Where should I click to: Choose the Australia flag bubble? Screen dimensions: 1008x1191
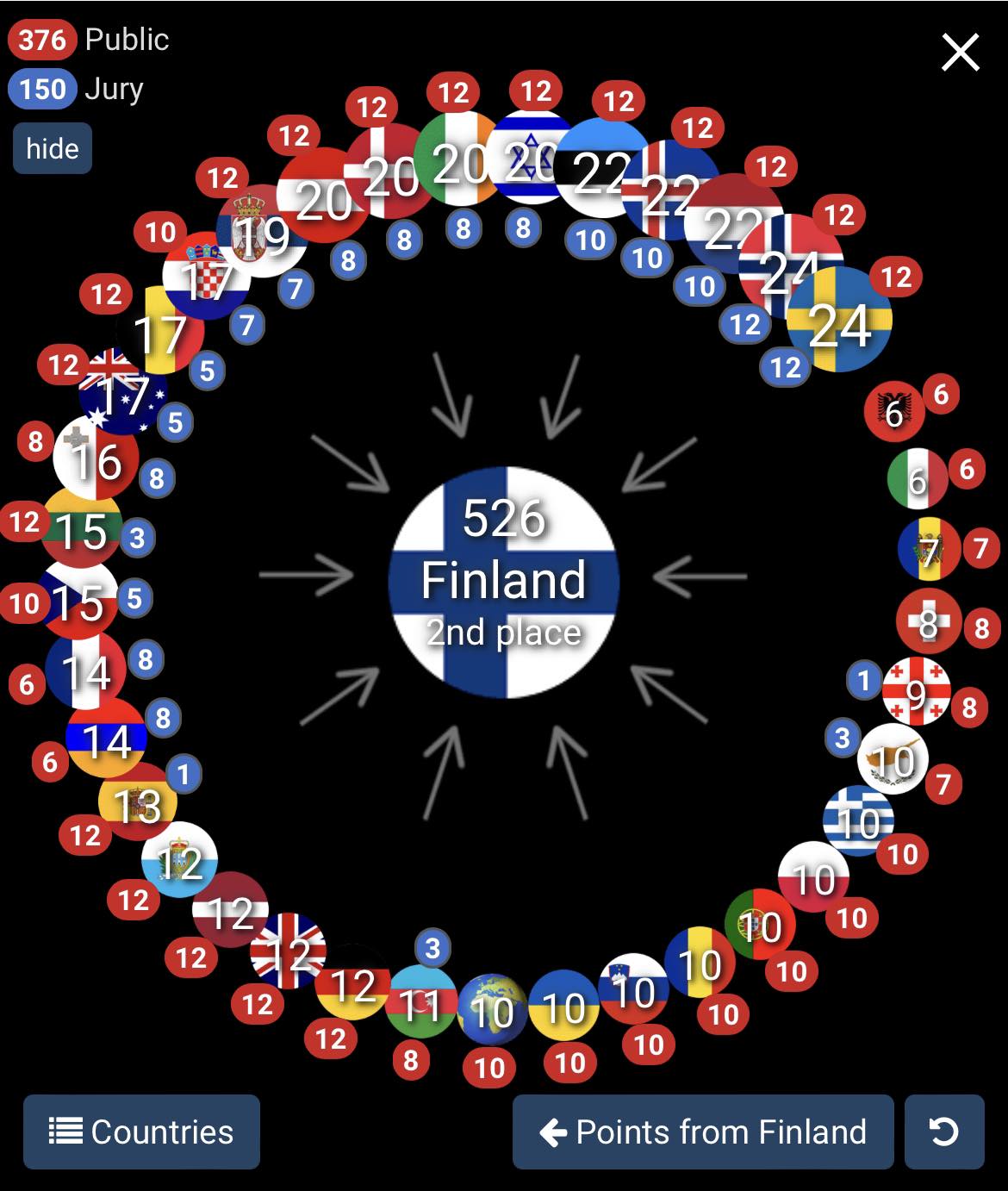coord(122,395)
